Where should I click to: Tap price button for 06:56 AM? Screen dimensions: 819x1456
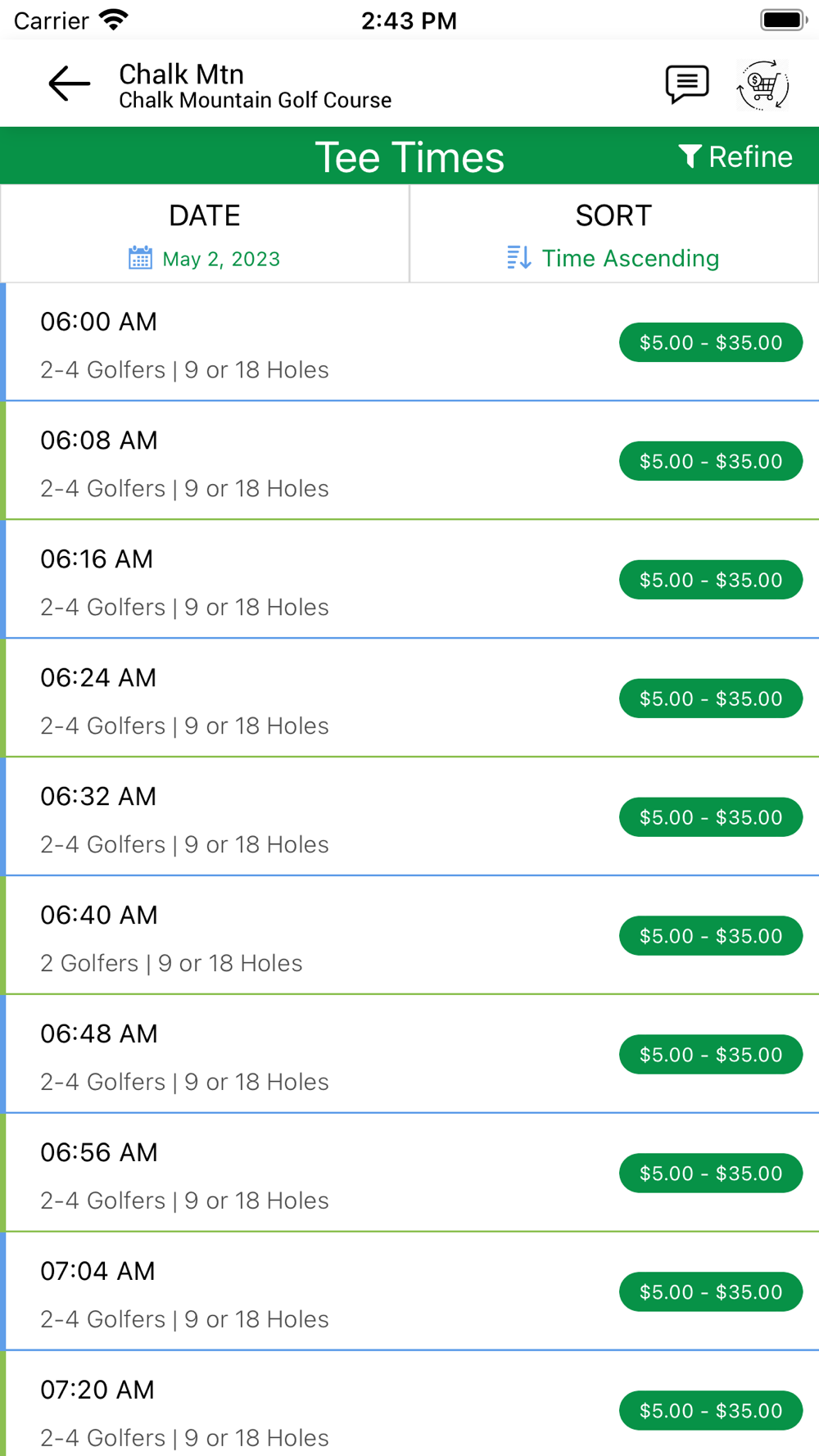(x=711, y=1173)
